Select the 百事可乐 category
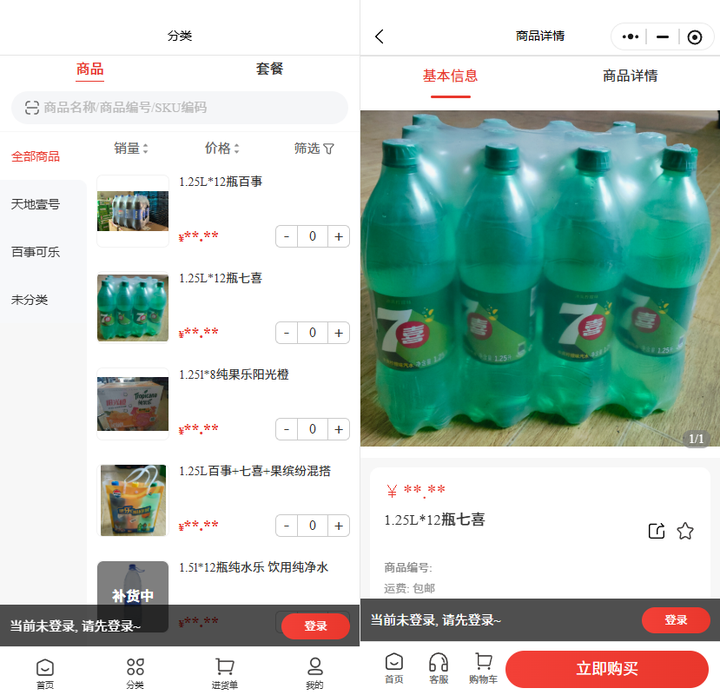The height and width of the screenshot is (695, 720). pos(36,252)
